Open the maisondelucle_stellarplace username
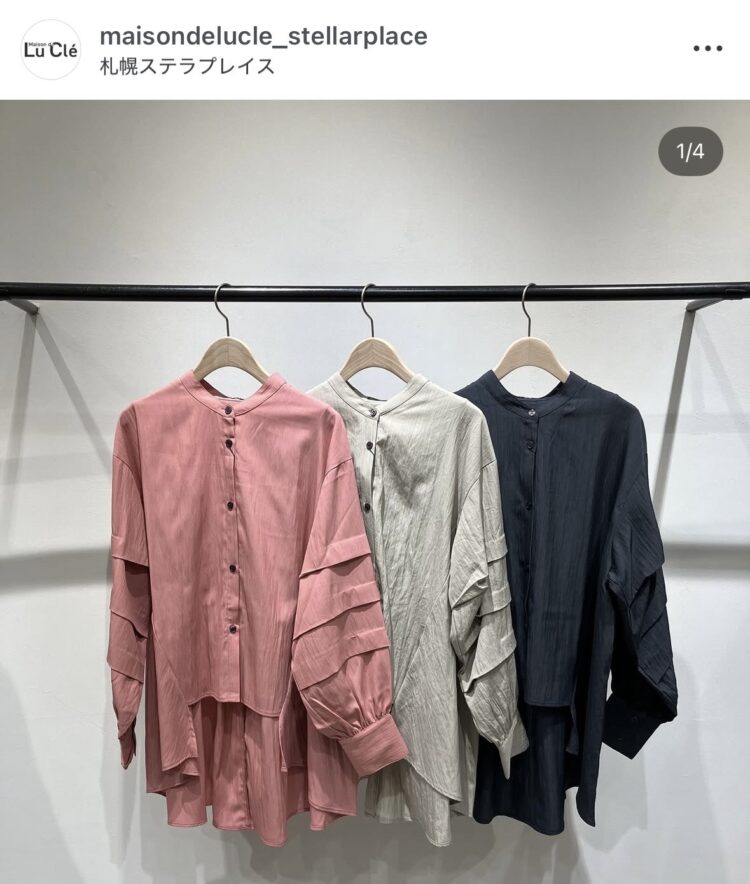 point(264,37)
